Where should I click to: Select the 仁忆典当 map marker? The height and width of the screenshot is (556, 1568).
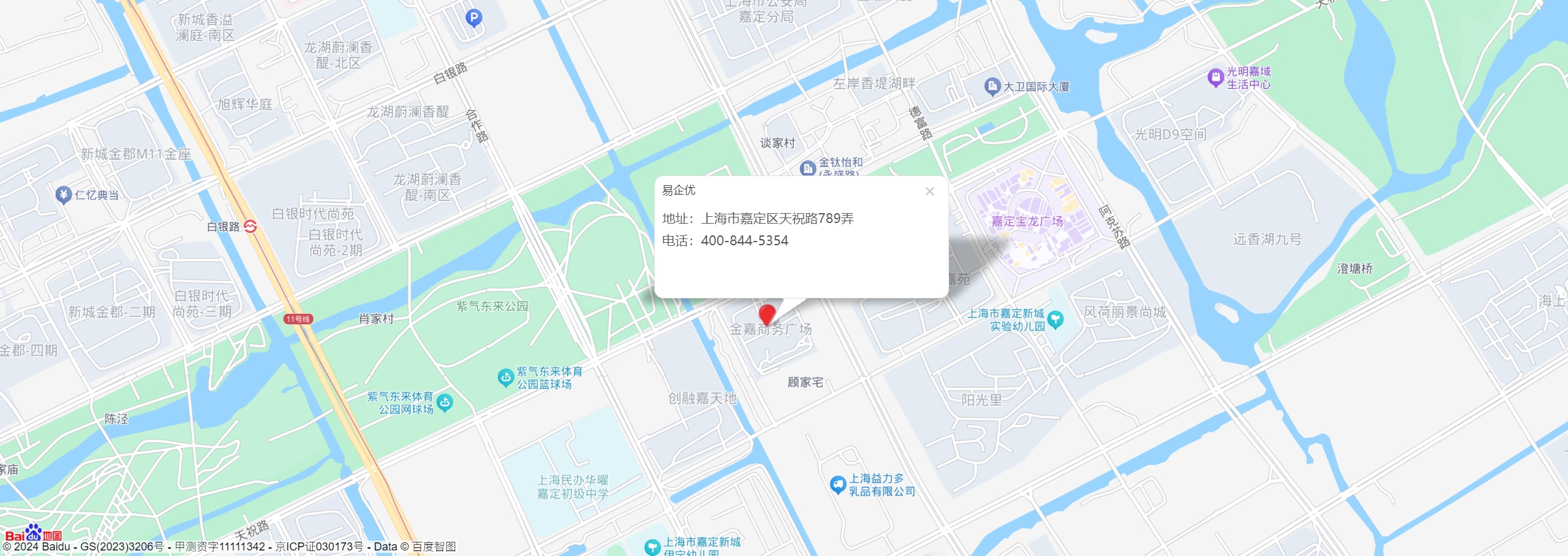pos(63,195)
